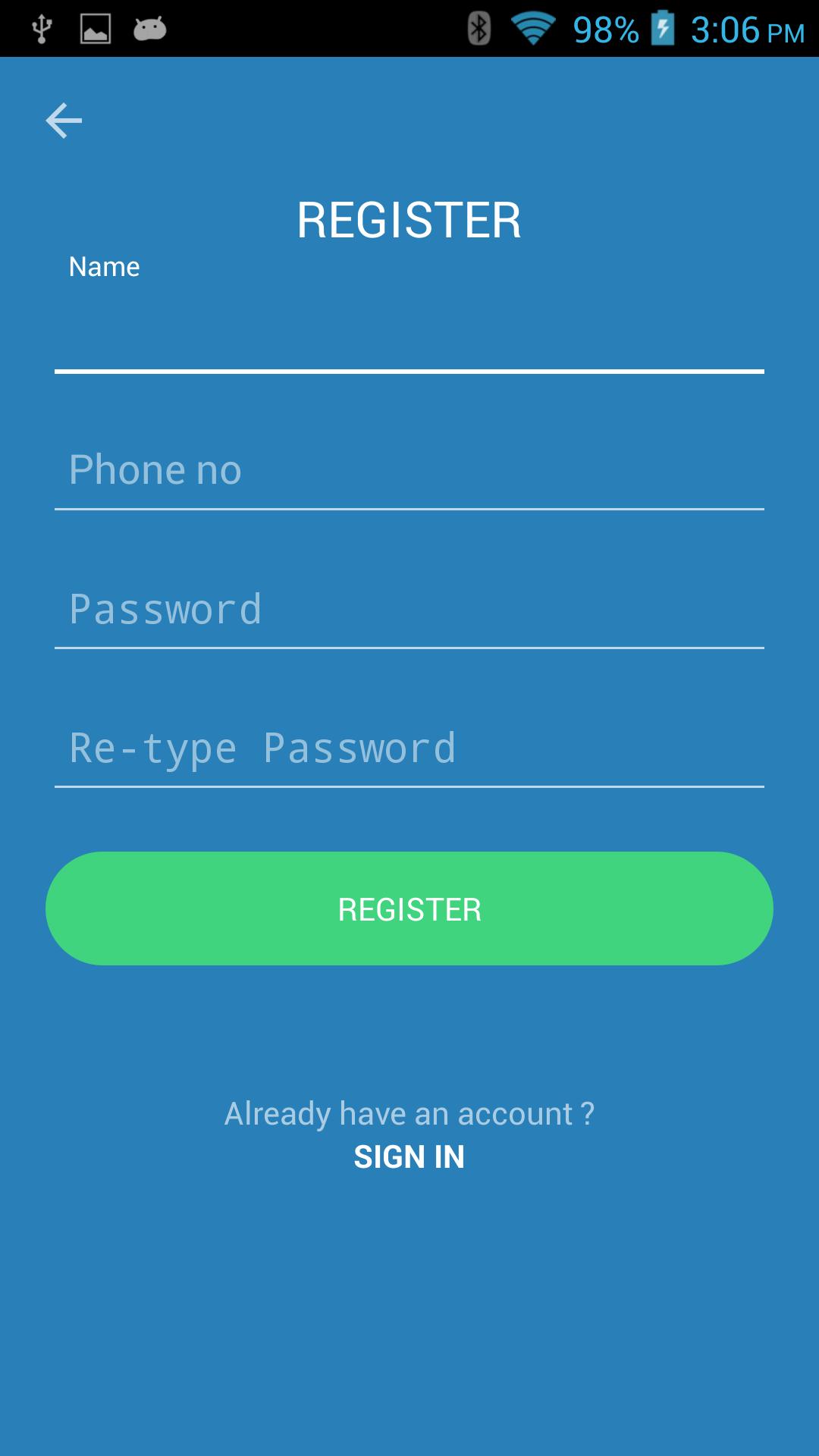Focus the Name text field
The width and height of the screenshot is (819, 1456).
click(x=409, y=334)
